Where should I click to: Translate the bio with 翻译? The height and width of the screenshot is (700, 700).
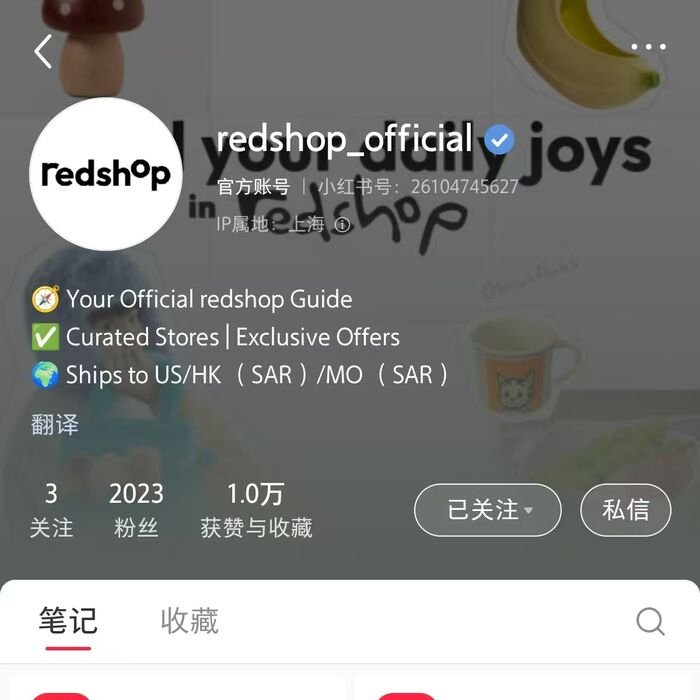pyautogui.click(x=55, y=424)
